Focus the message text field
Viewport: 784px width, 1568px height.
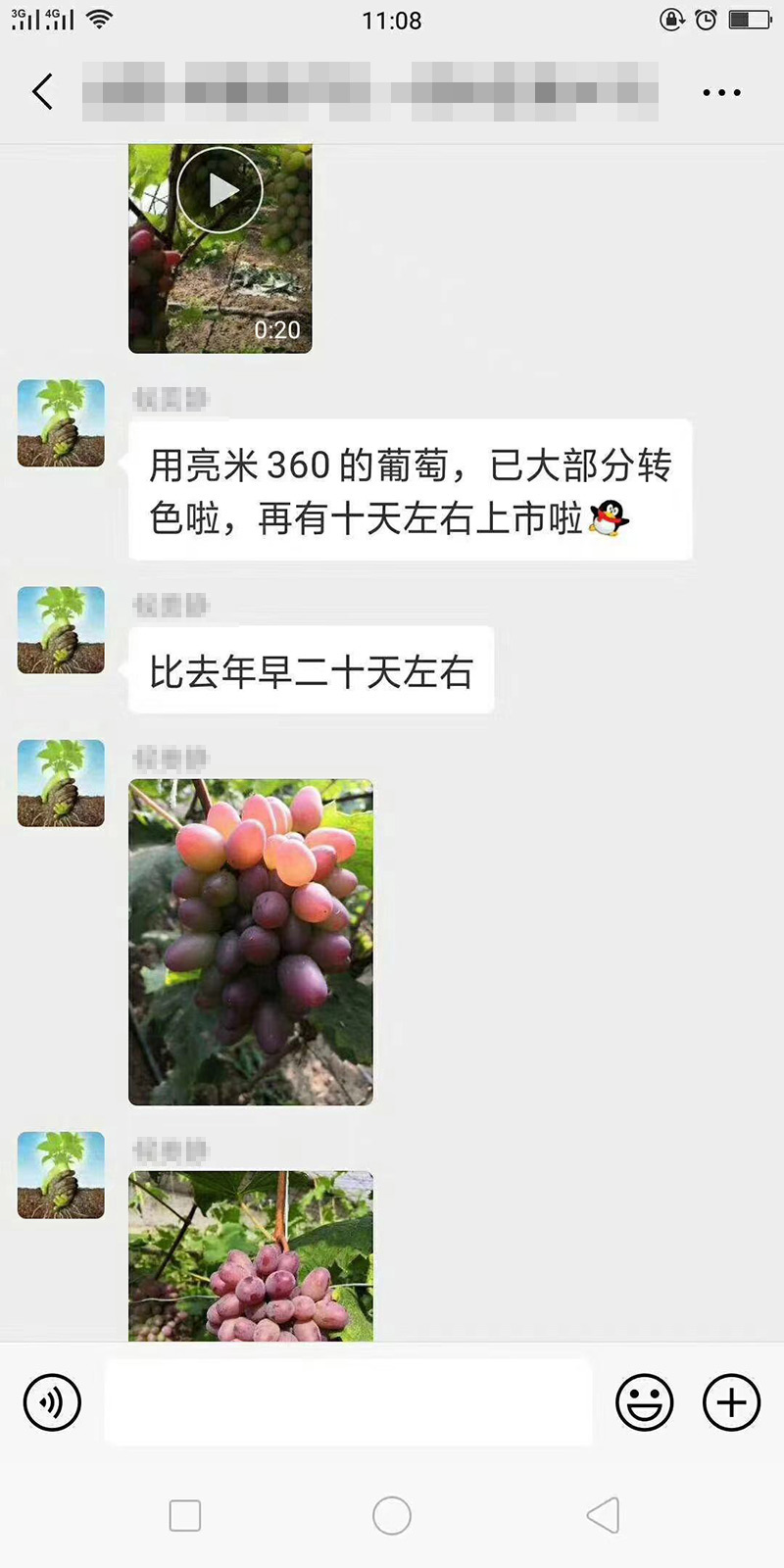point(348,1402)
